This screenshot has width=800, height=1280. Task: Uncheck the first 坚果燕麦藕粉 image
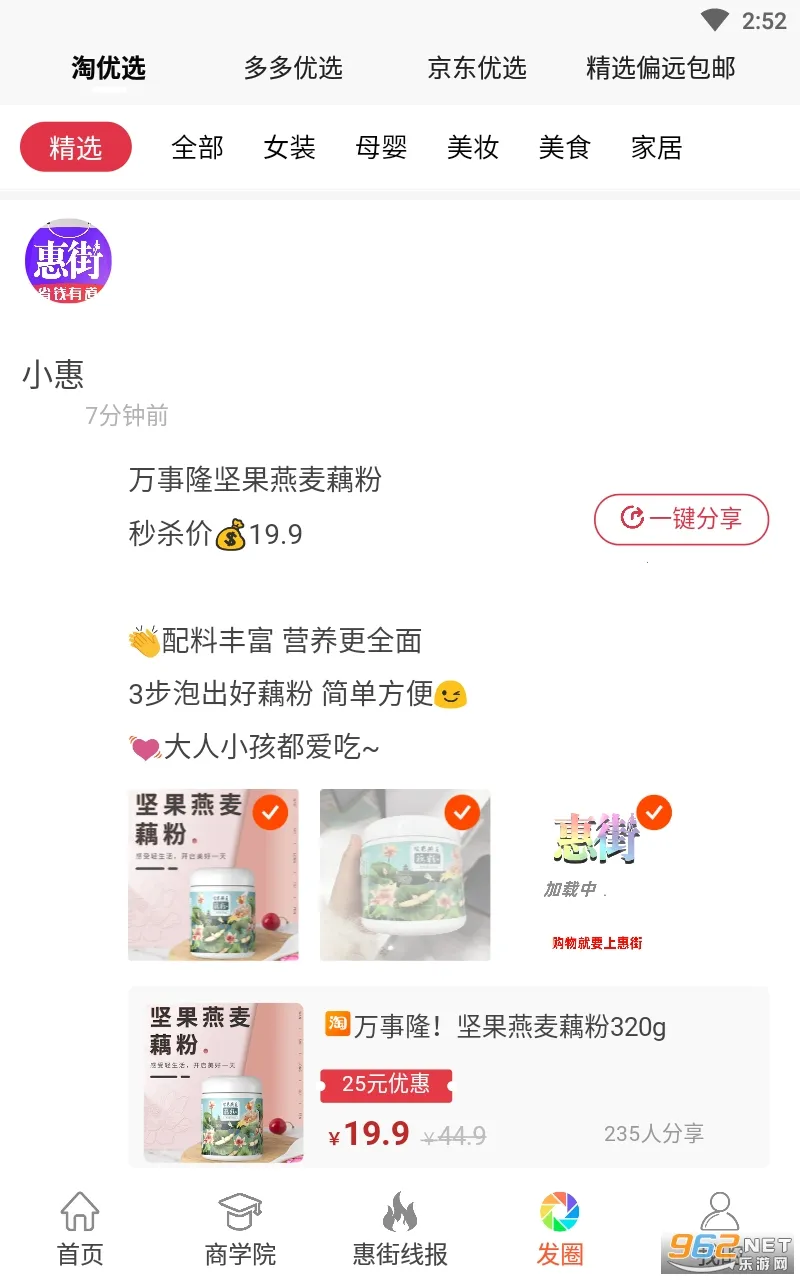pyautogui.click(x=270, y=813)
